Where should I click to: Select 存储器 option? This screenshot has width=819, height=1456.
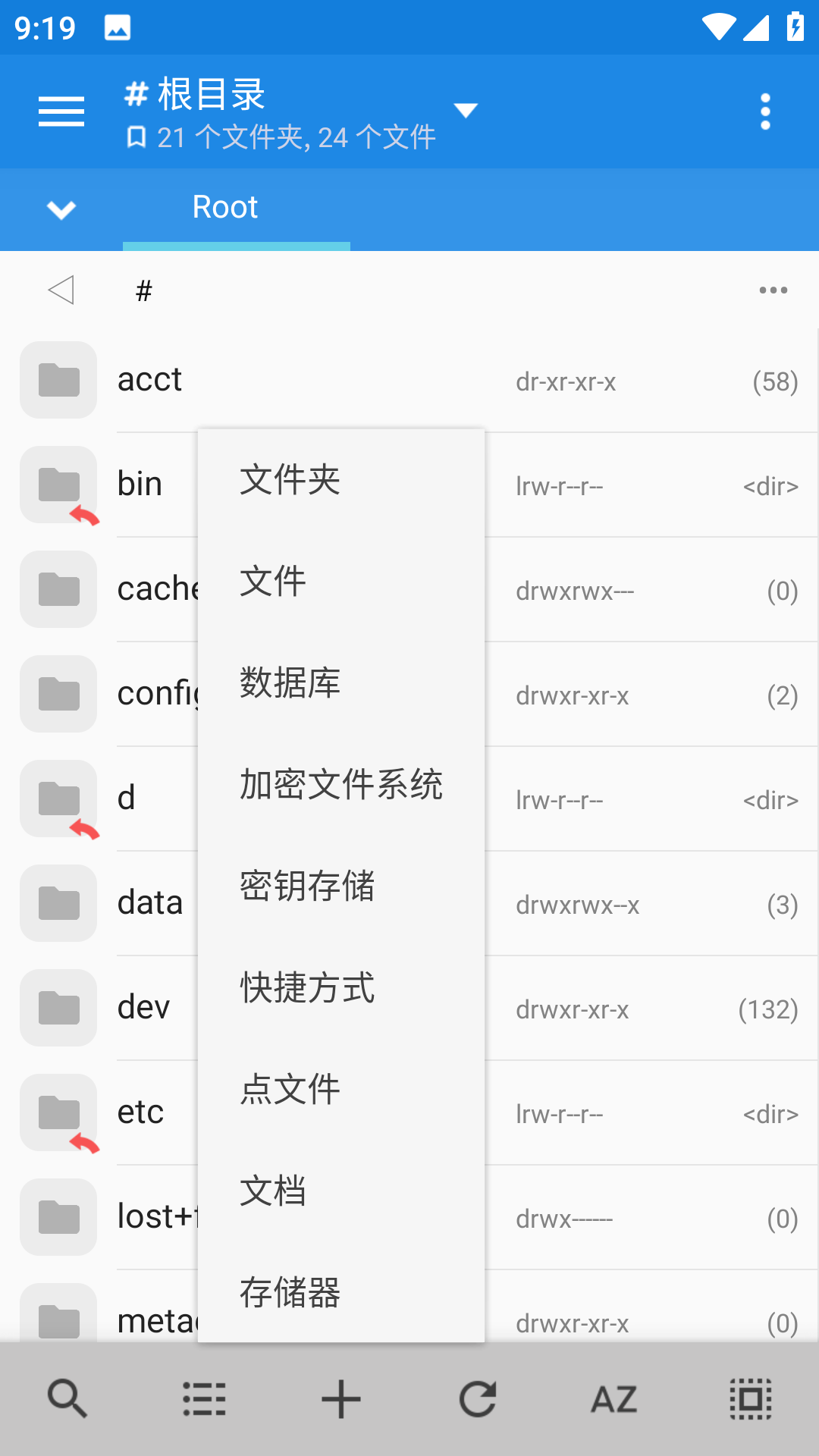point(340,1292)
